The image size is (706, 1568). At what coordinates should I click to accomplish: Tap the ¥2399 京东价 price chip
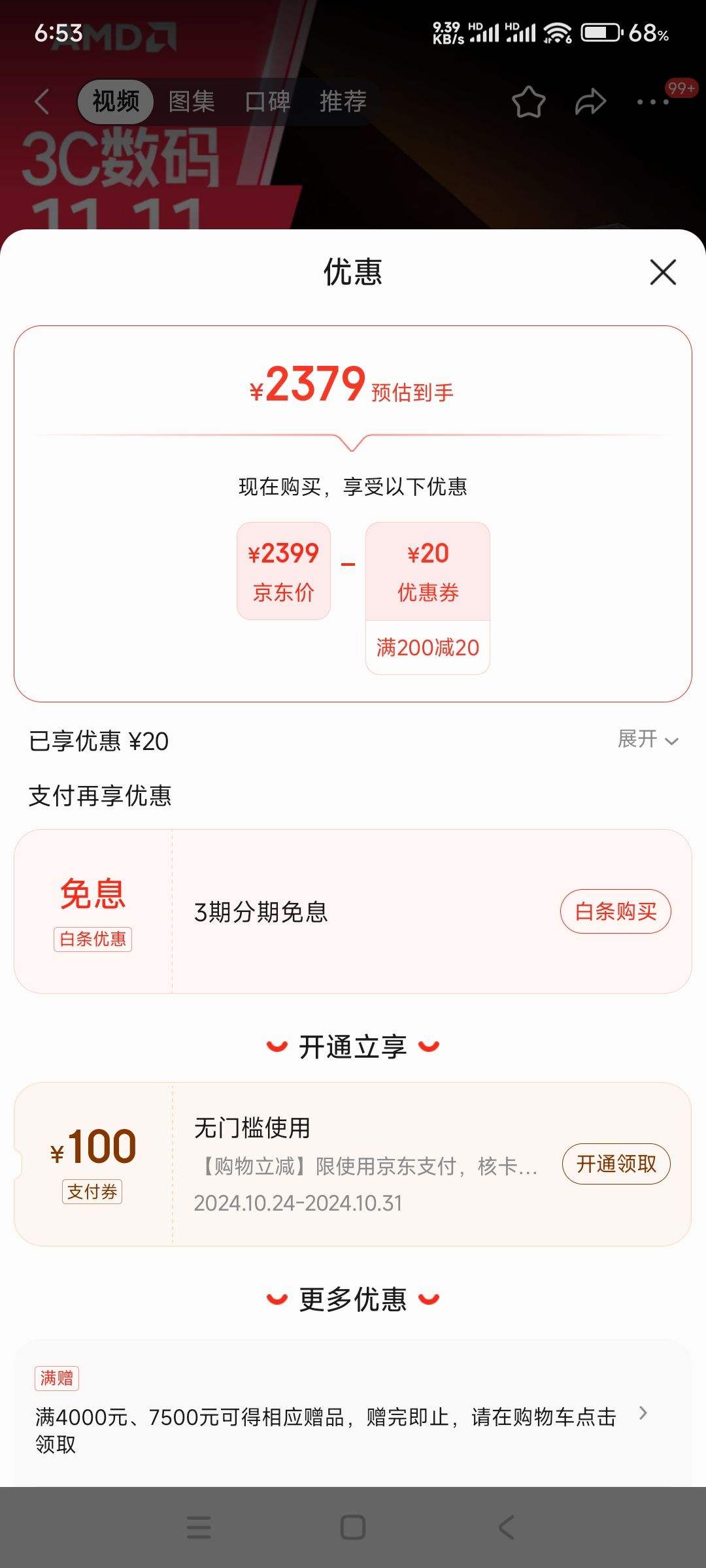(x=284, y=570)
